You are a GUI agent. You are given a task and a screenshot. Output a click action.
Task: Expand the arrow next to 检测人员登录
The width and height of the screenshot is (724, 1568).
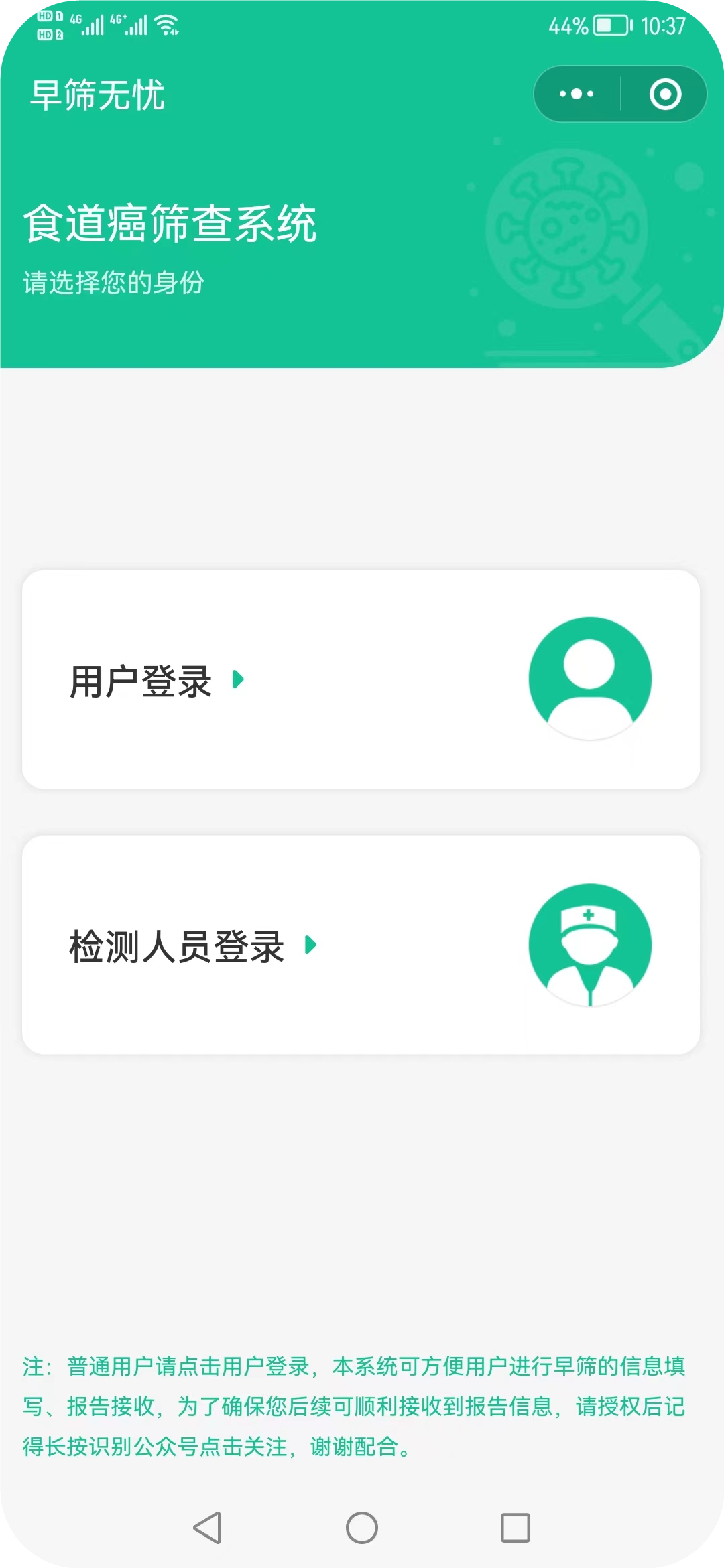click(x=310, y=946)
